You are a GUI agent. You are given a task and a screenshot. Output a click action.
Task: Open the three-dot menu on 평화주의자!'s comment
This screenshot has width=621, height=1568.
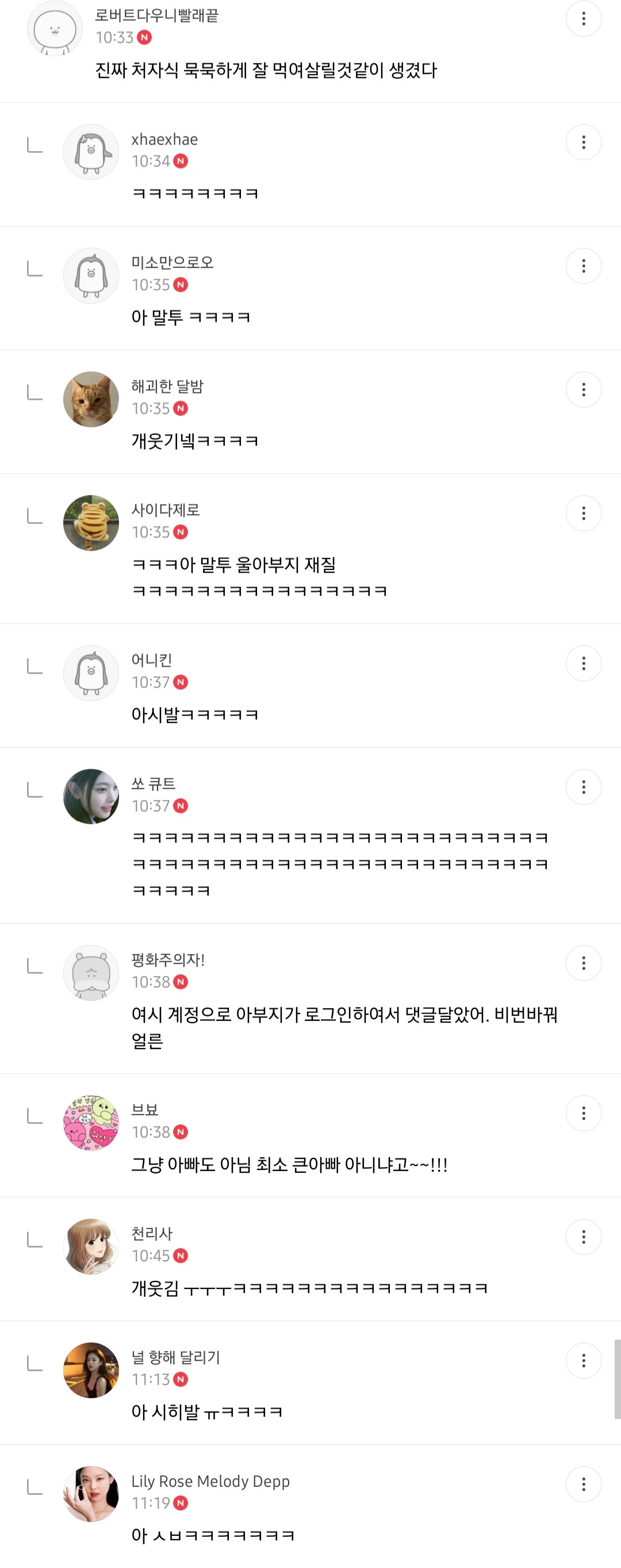tap(583, 963)
